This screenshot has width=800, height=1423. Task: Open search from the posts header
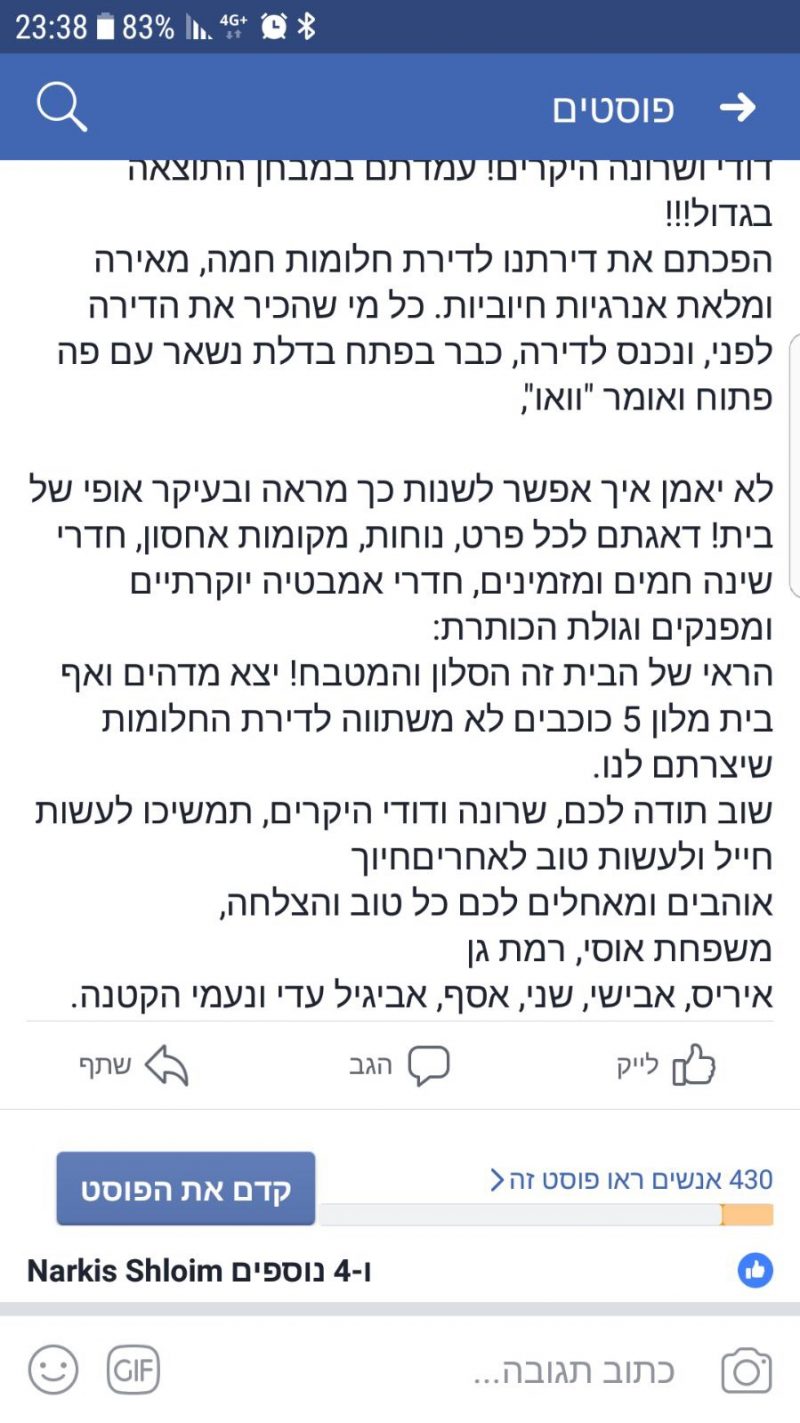click(61, 107)
